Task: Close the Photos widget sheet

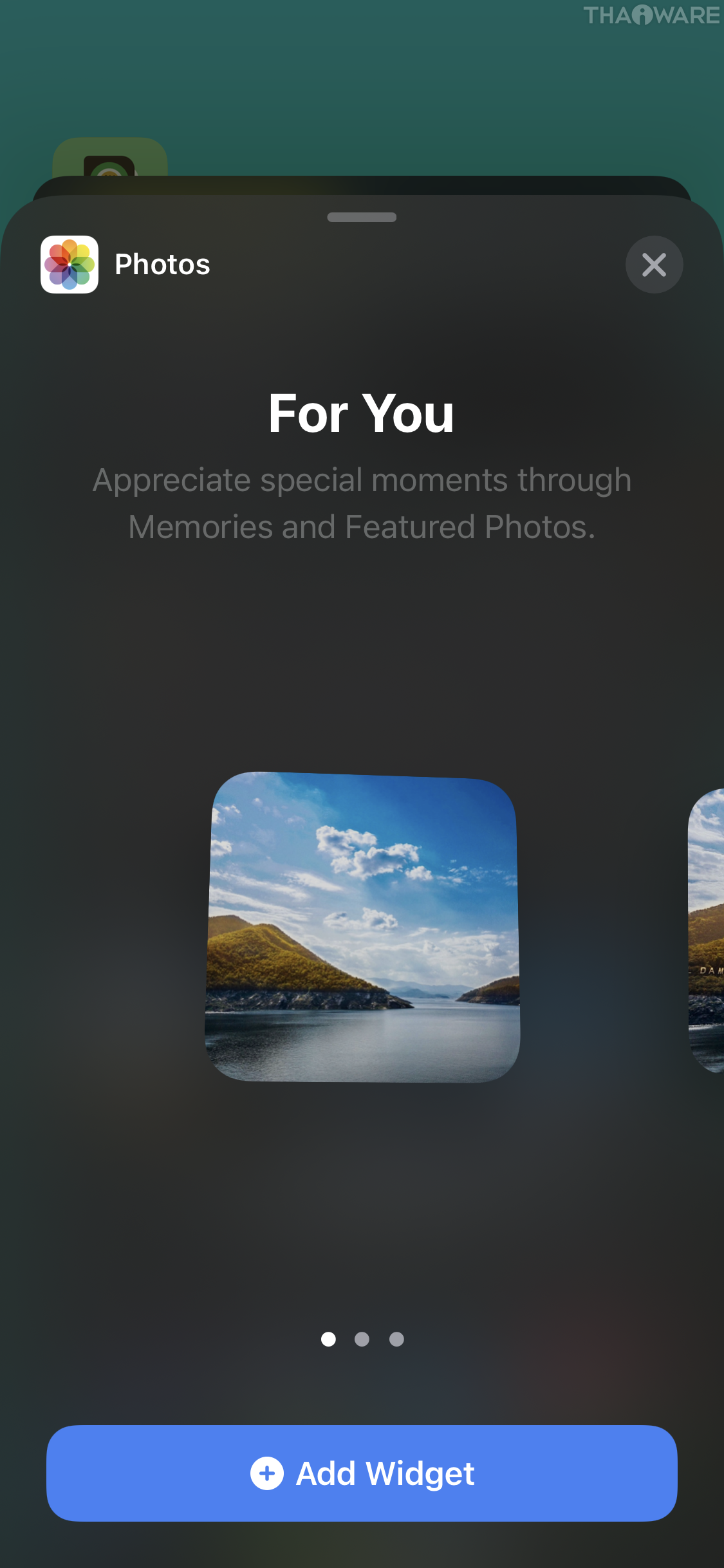Action: pos(654,265)
